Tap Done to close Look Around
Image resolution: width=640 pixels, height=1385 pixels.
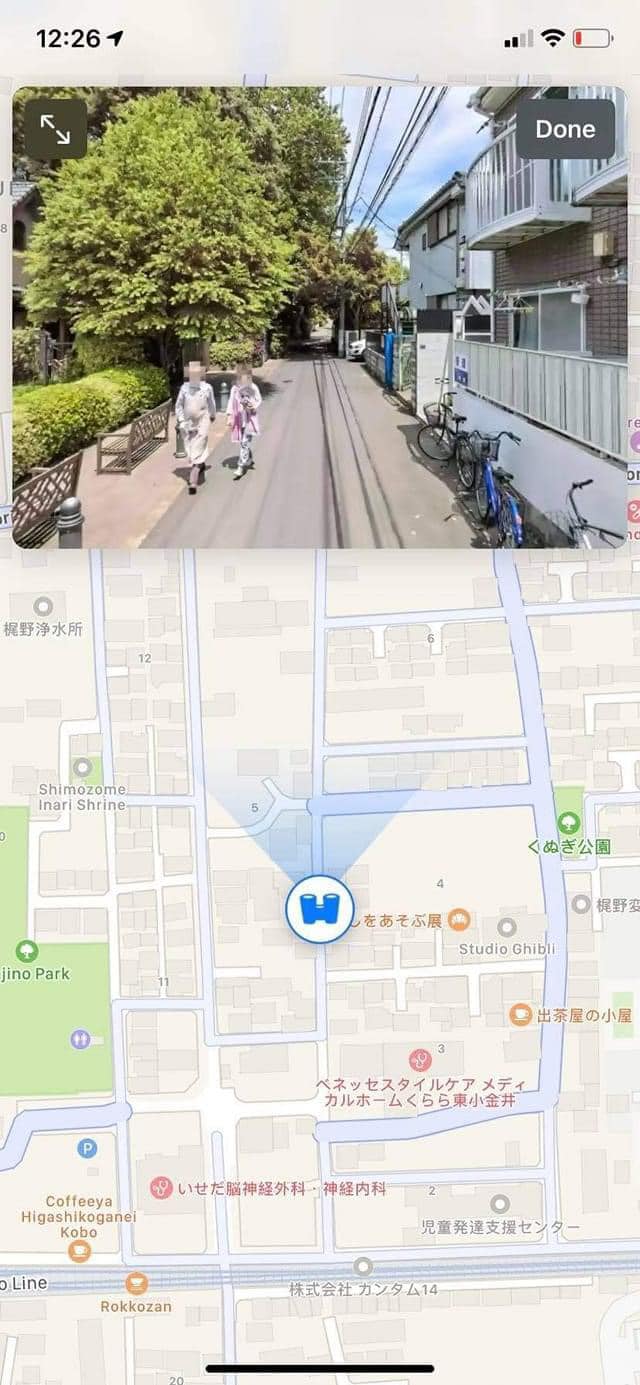point(565,129)
